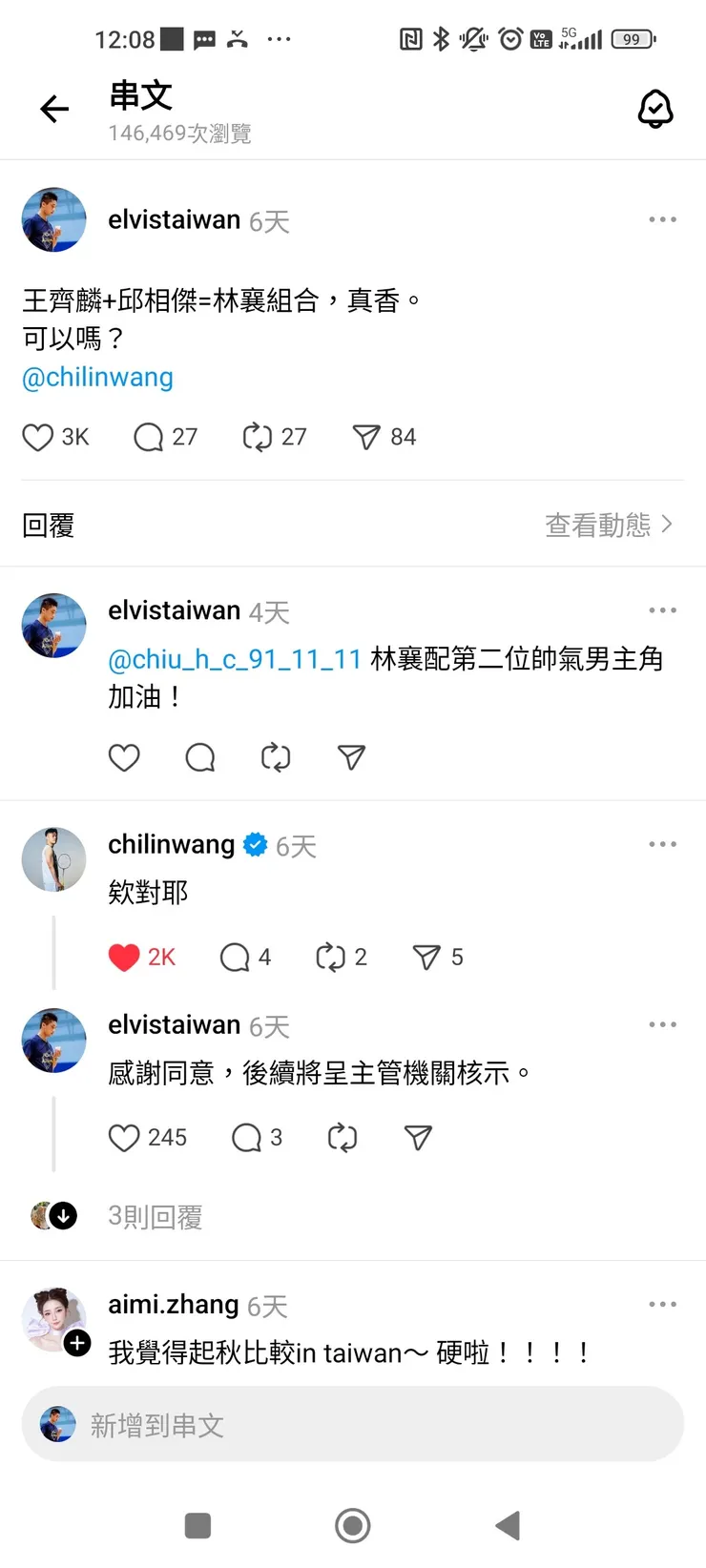Open comments on the post showing 27 replies
706x1568 pixels.
(148, 437)
